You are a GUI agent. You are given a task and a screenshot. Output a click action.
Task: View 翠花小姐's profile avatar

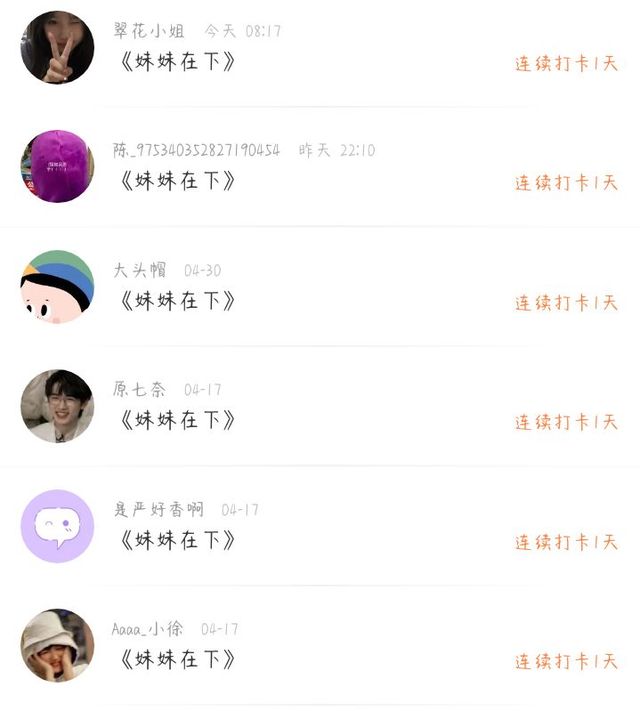57,48
